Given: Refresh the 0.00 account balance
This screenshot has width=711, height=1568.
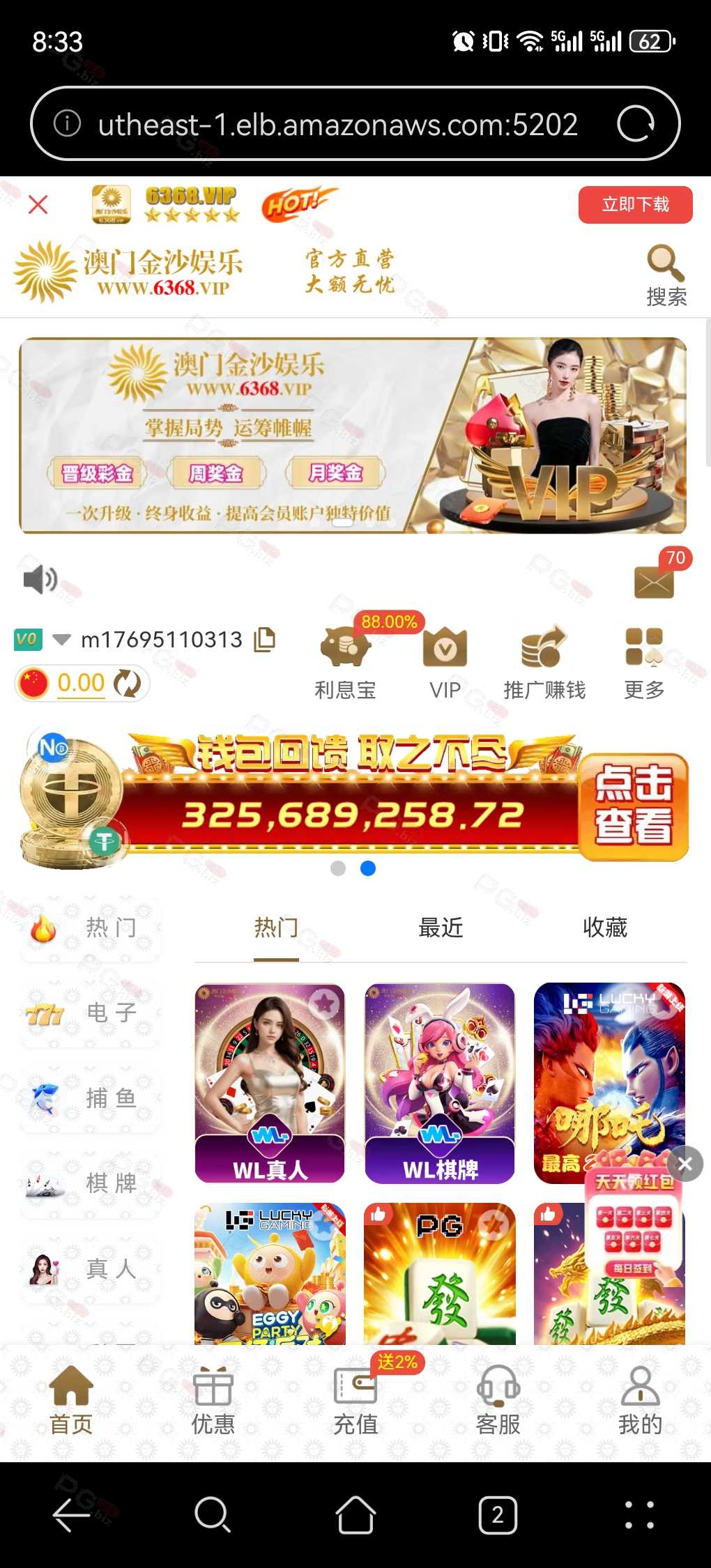Looking at the screenshot, I should [x=128, y=683].
